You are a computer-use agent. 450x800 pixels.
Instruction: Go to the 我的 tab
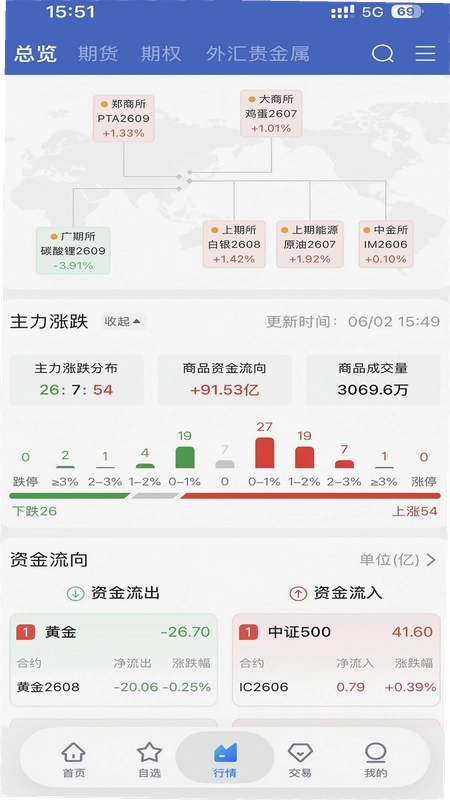[x=376, y=760]
